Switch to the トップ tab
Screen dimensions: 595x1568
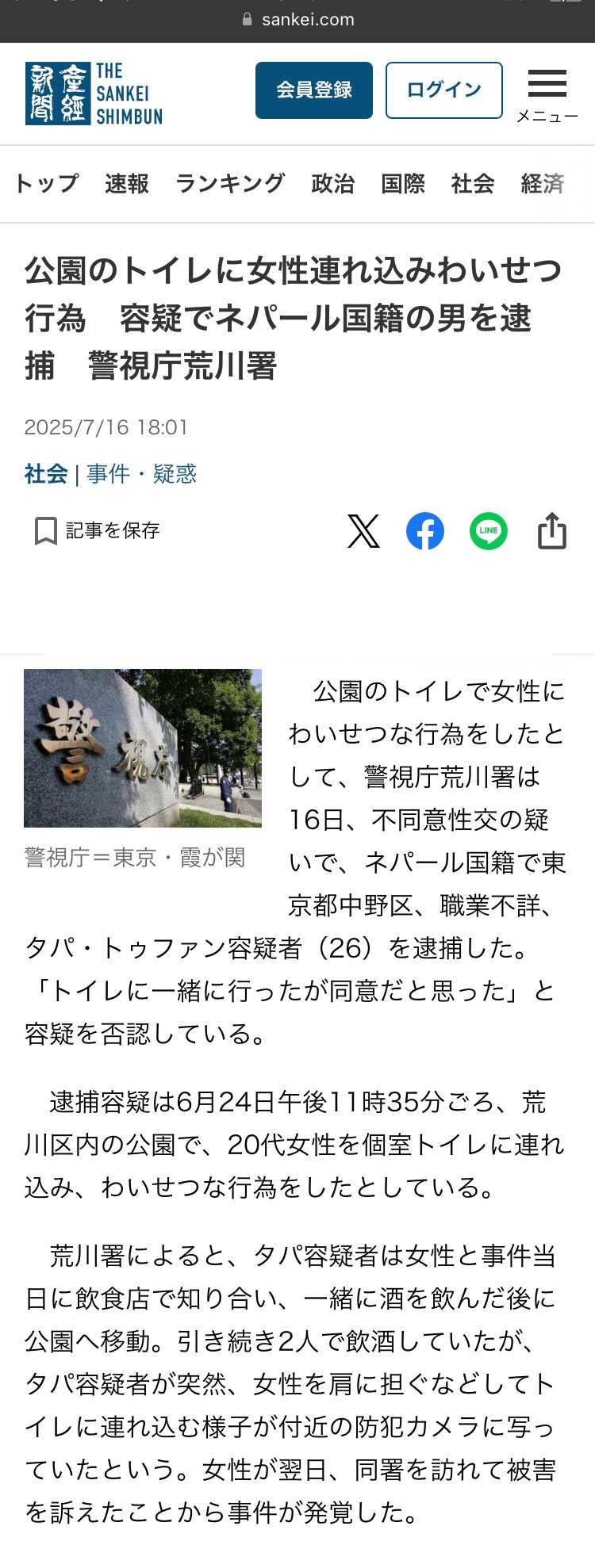point(47,184)
